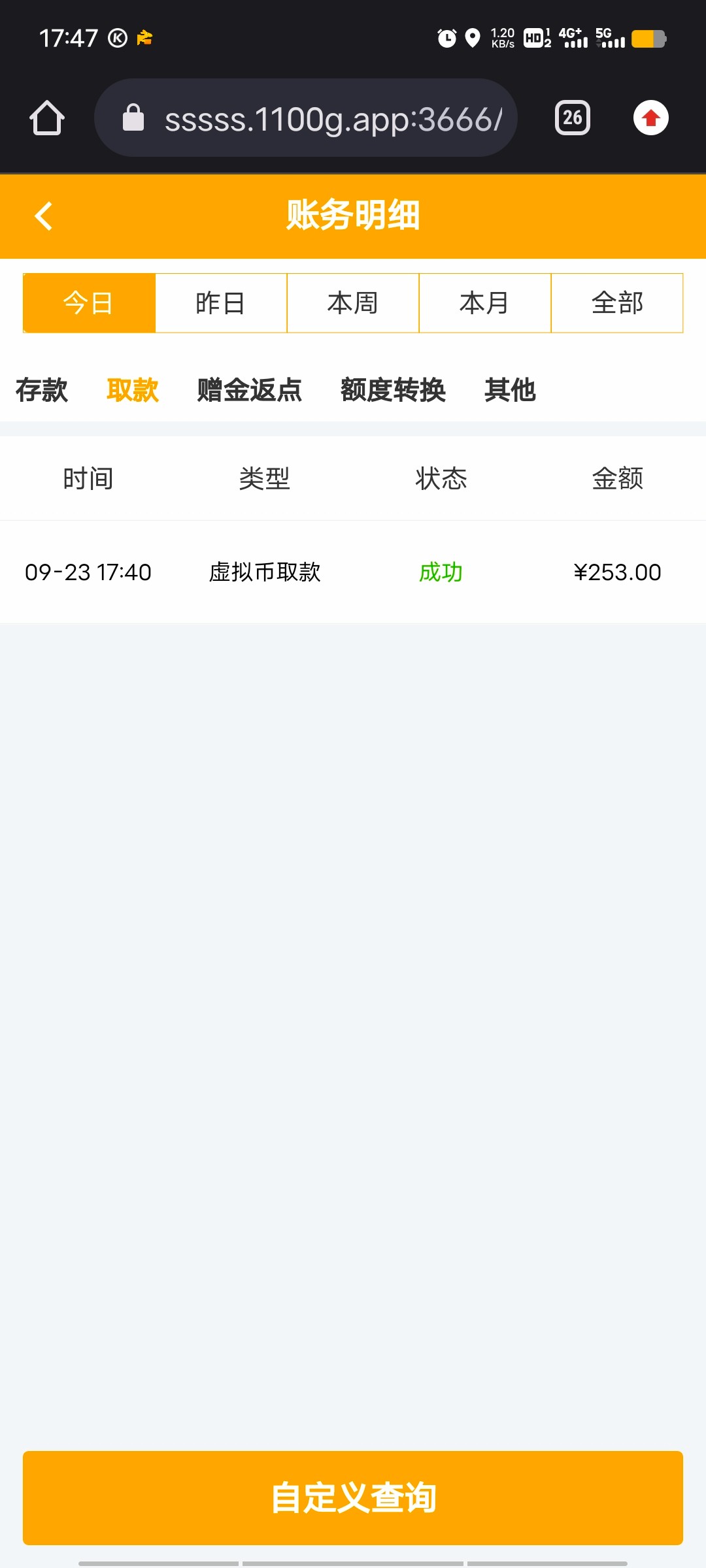Screen dimensions: 706x1568
Task: Switch to 昨日 date filter
Action: [221, 303]
